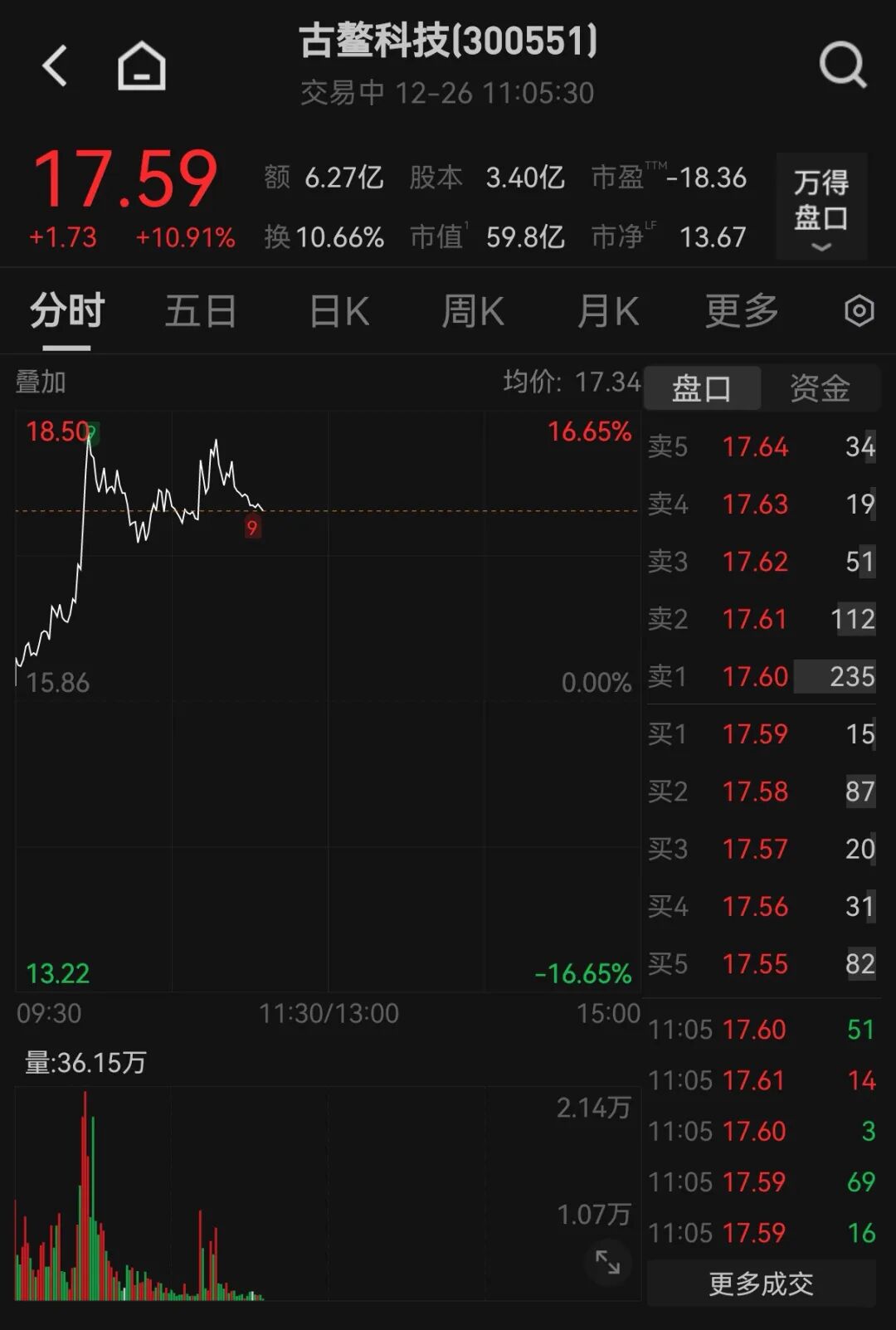Switch to the 分时 chart tab
The image size is (896, 1330).
67,312
